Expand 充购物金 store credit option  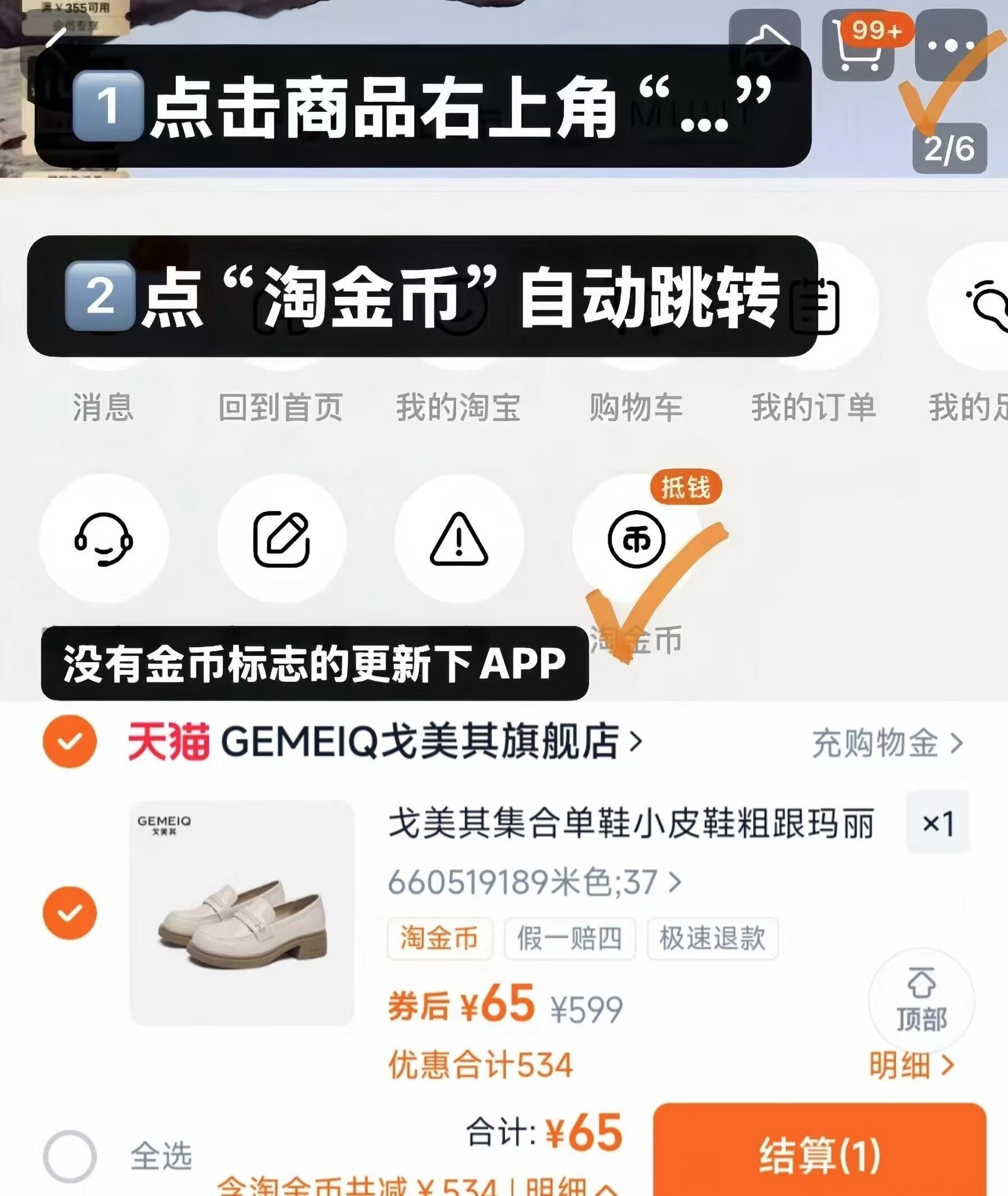click(880, 743)
